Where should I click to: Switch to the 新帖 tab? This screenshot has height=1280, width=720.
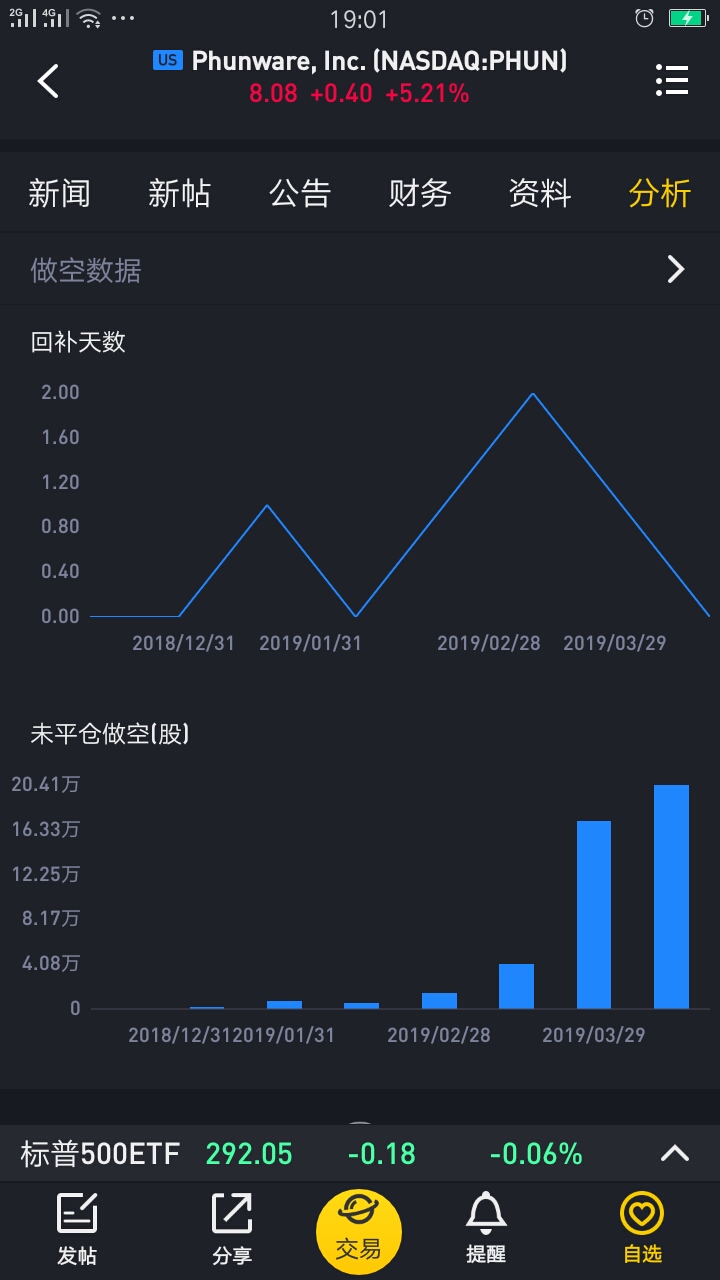click(x=179, y=193)
